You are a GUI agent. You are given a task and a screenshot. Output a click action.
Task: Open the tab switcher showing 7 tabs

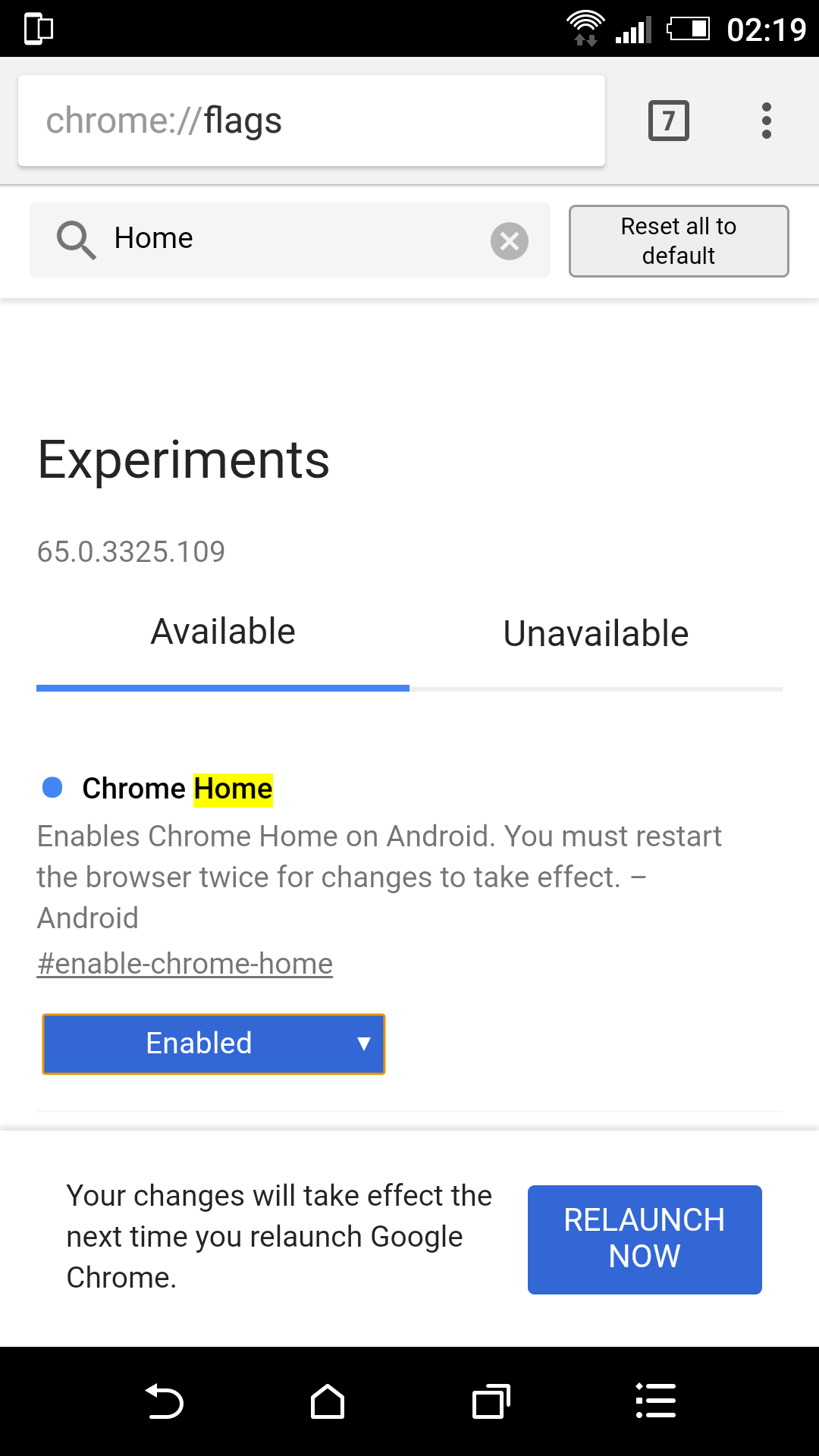pos(669,121)
